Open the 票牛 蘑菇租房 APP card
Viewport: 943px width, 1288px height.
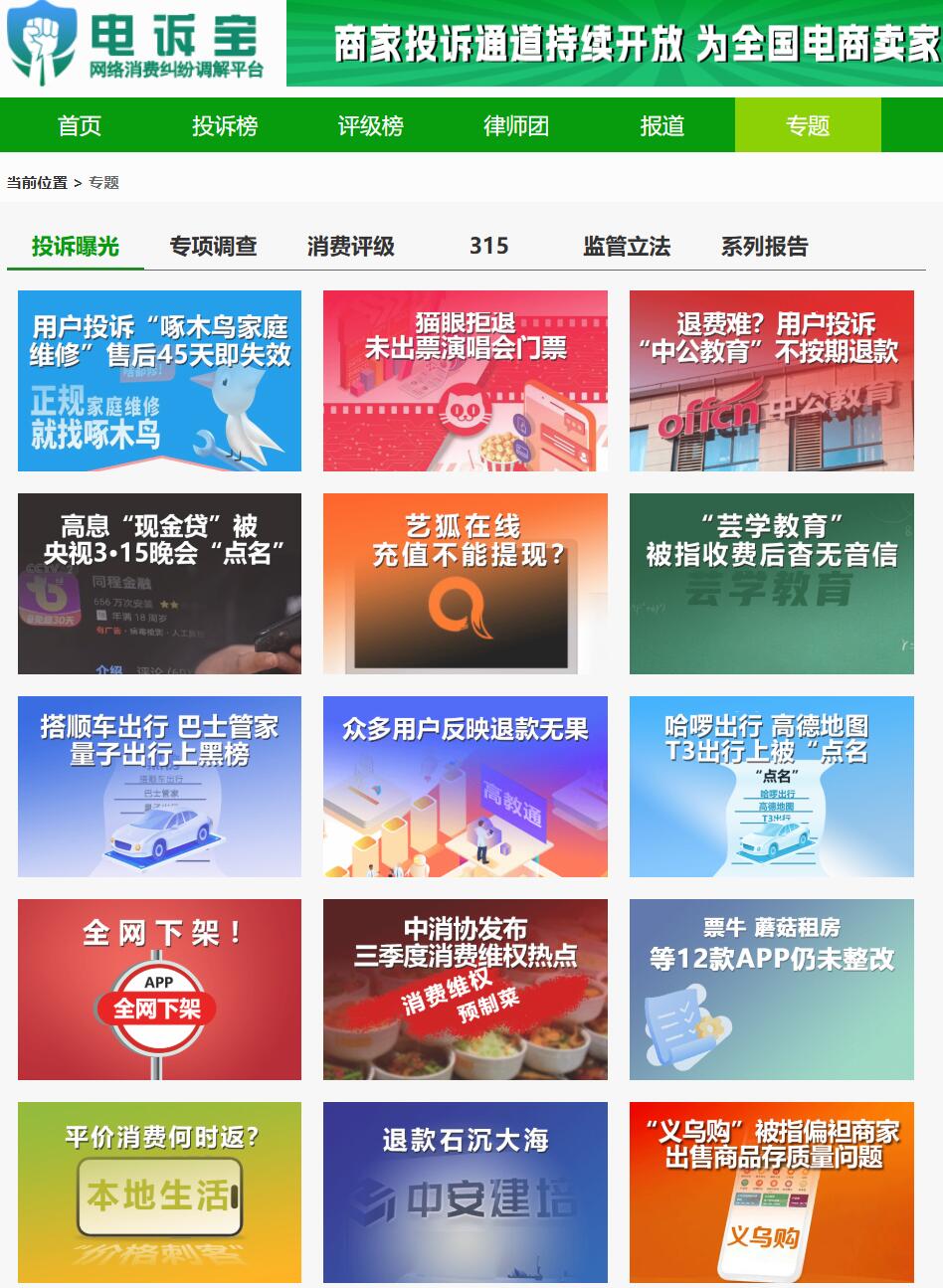pyautogui.click(x=771, y=990)
